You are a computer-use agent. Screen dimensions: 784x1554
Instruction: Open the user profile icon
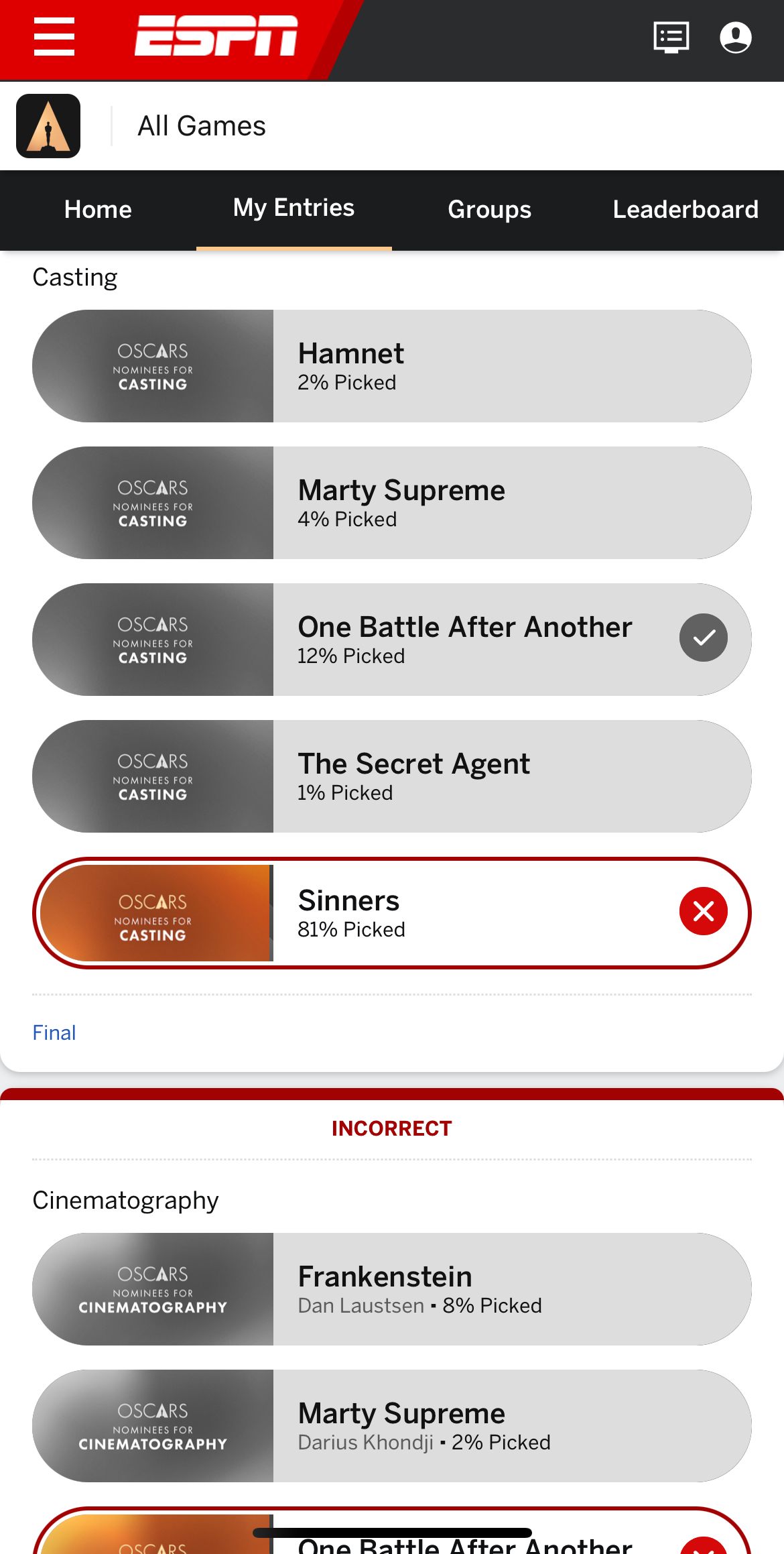pos(735,38)
